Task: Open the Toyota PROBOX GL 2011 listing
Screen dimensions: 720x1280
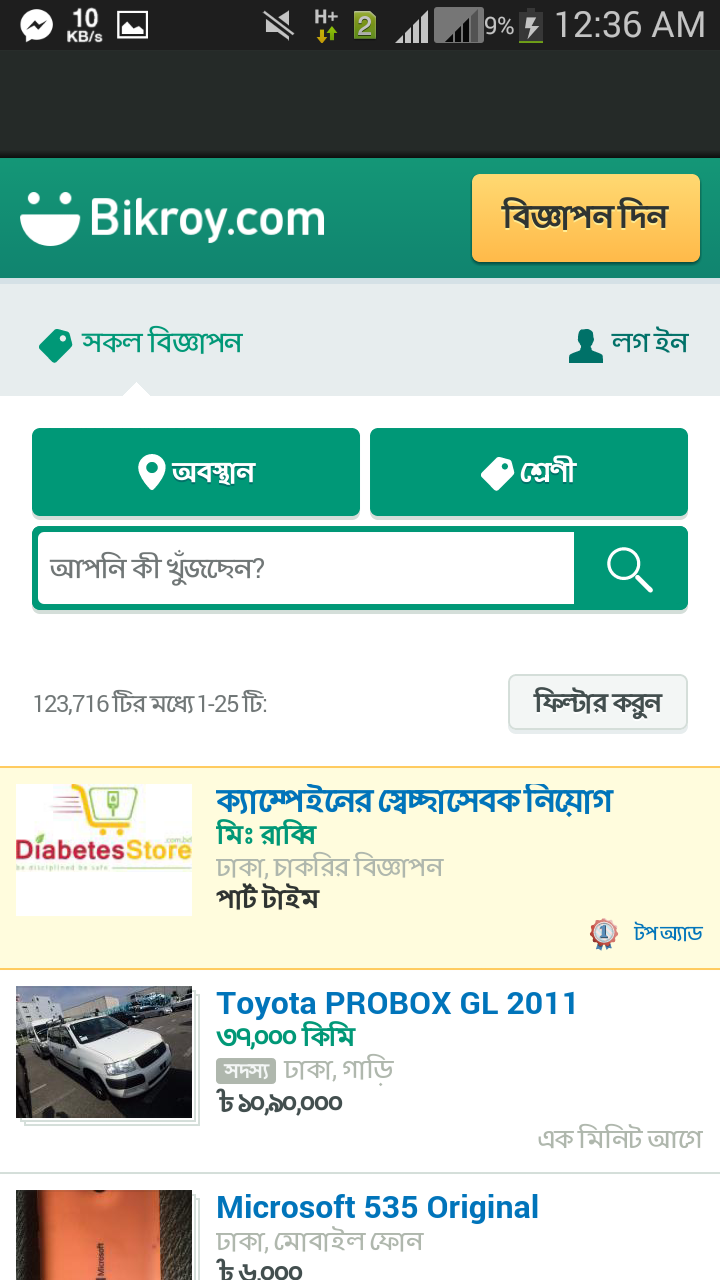Action: [x=397, y=1003]
